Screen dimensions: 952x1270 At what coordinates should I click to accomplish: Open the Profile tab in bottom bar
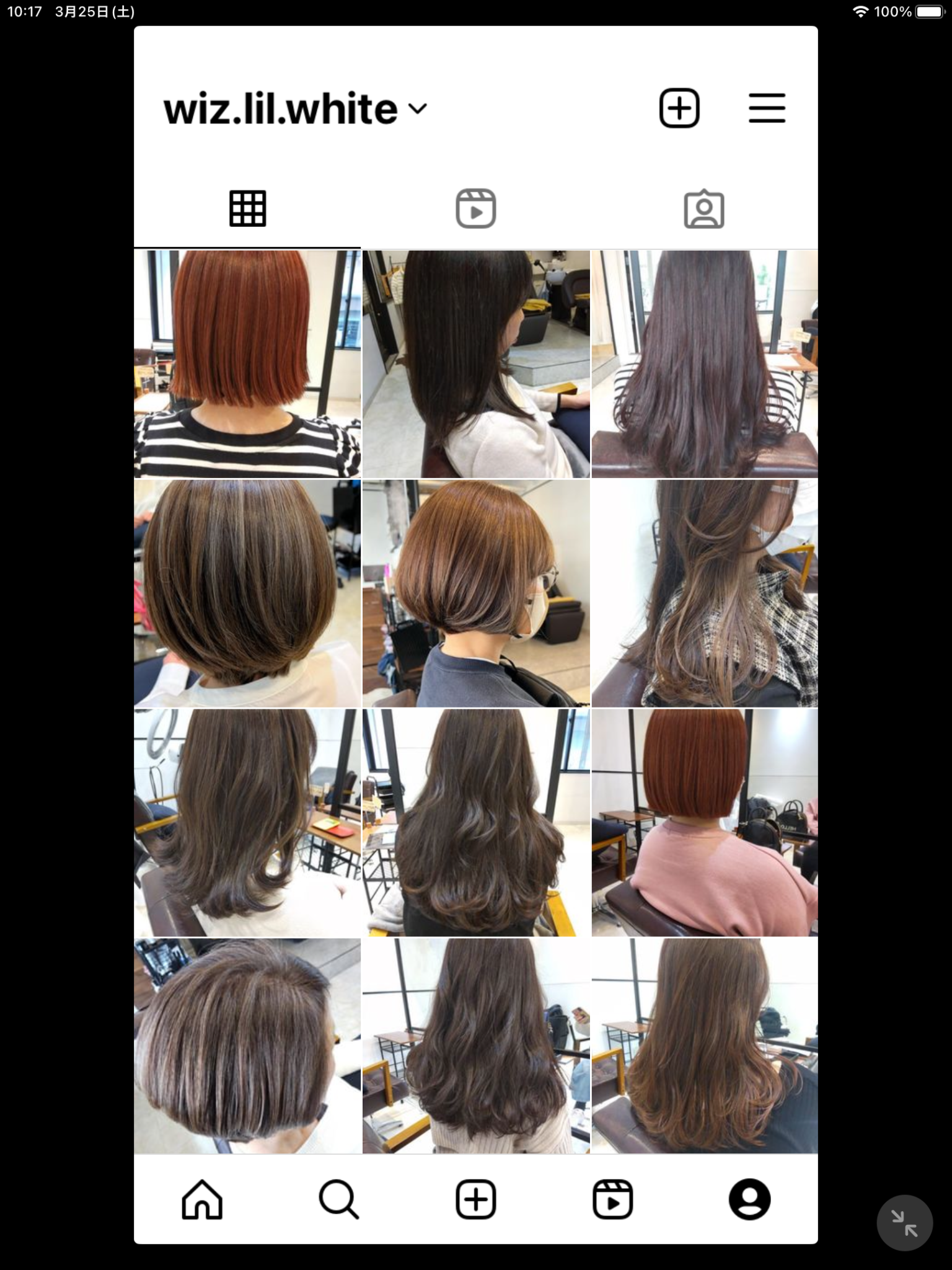(749, 1199)
